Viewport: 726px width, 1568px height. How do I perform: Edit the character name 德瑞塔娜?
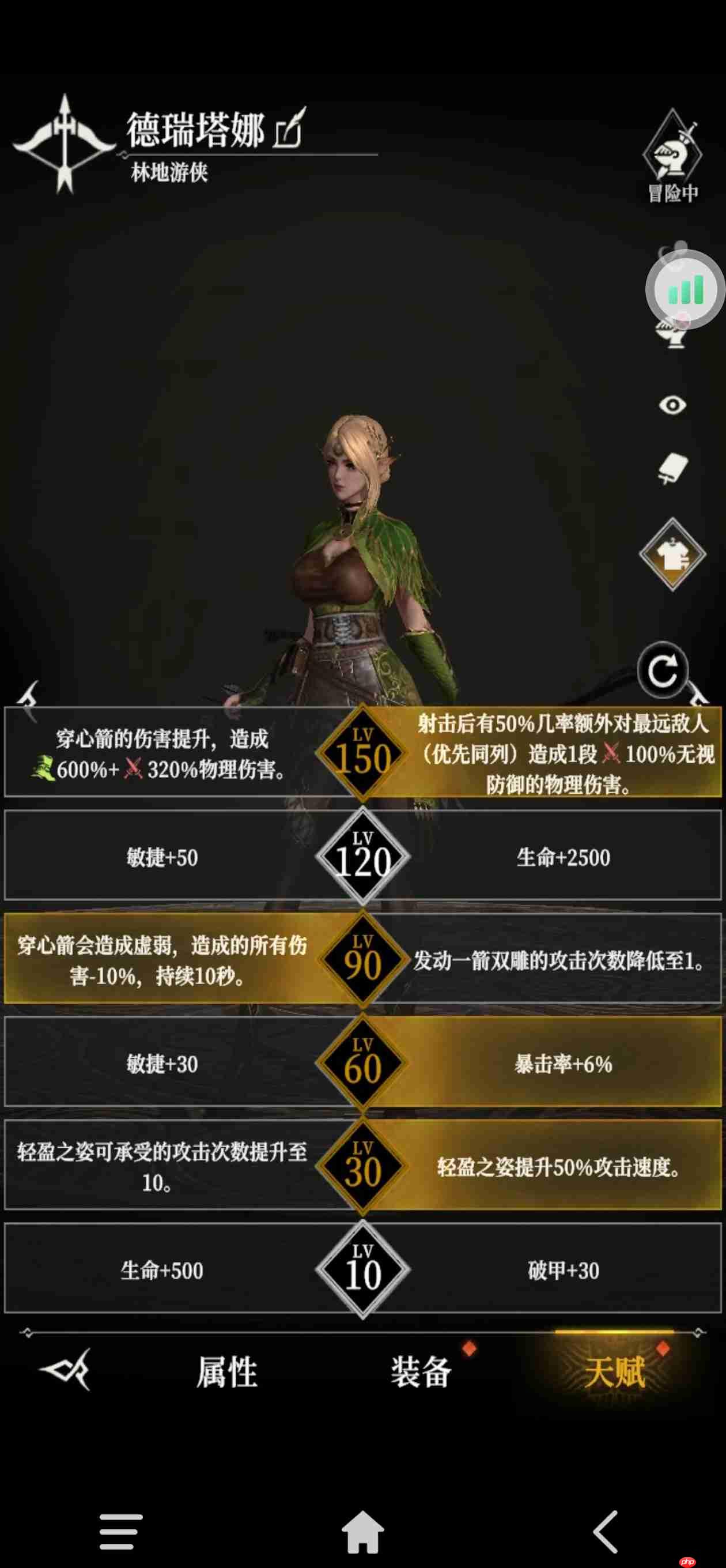tap(289, 129)
